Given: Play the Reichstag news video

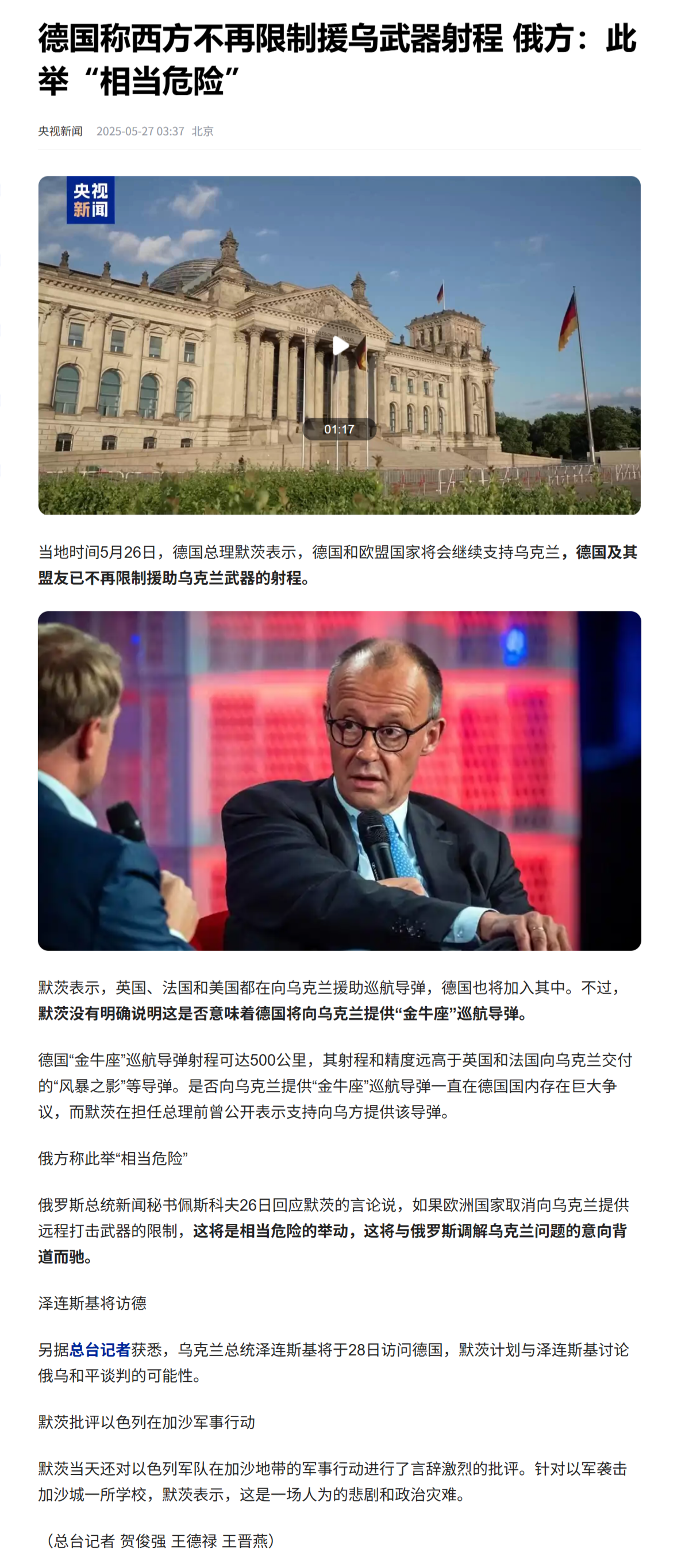Looking at the screenshot, I should click(339, 346).
